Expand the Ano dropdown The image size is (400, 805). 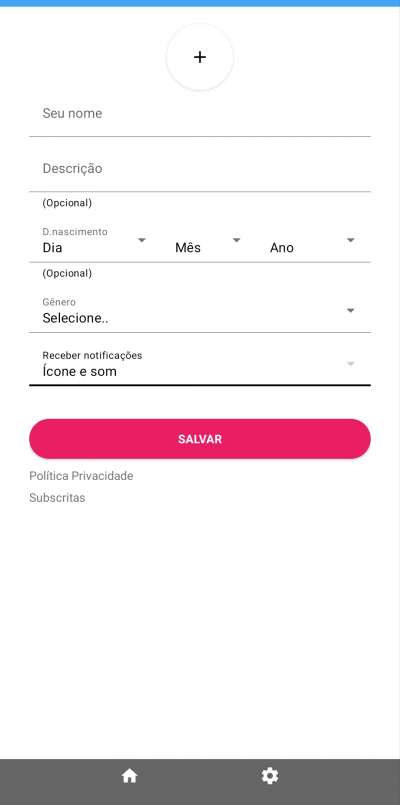(x=313, y=241)
